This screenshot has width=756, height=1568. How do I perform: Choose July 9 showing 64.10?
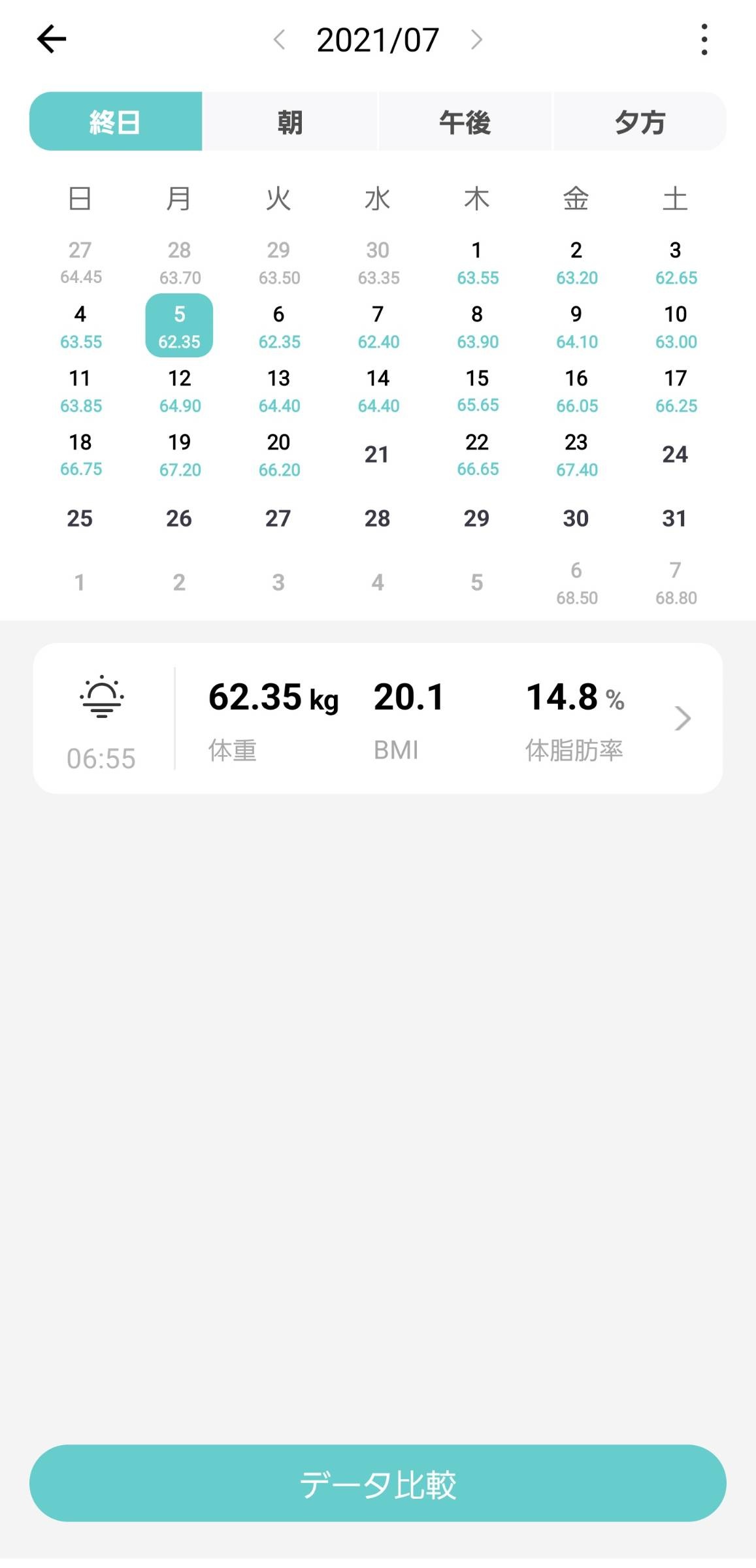pos(576,327)
